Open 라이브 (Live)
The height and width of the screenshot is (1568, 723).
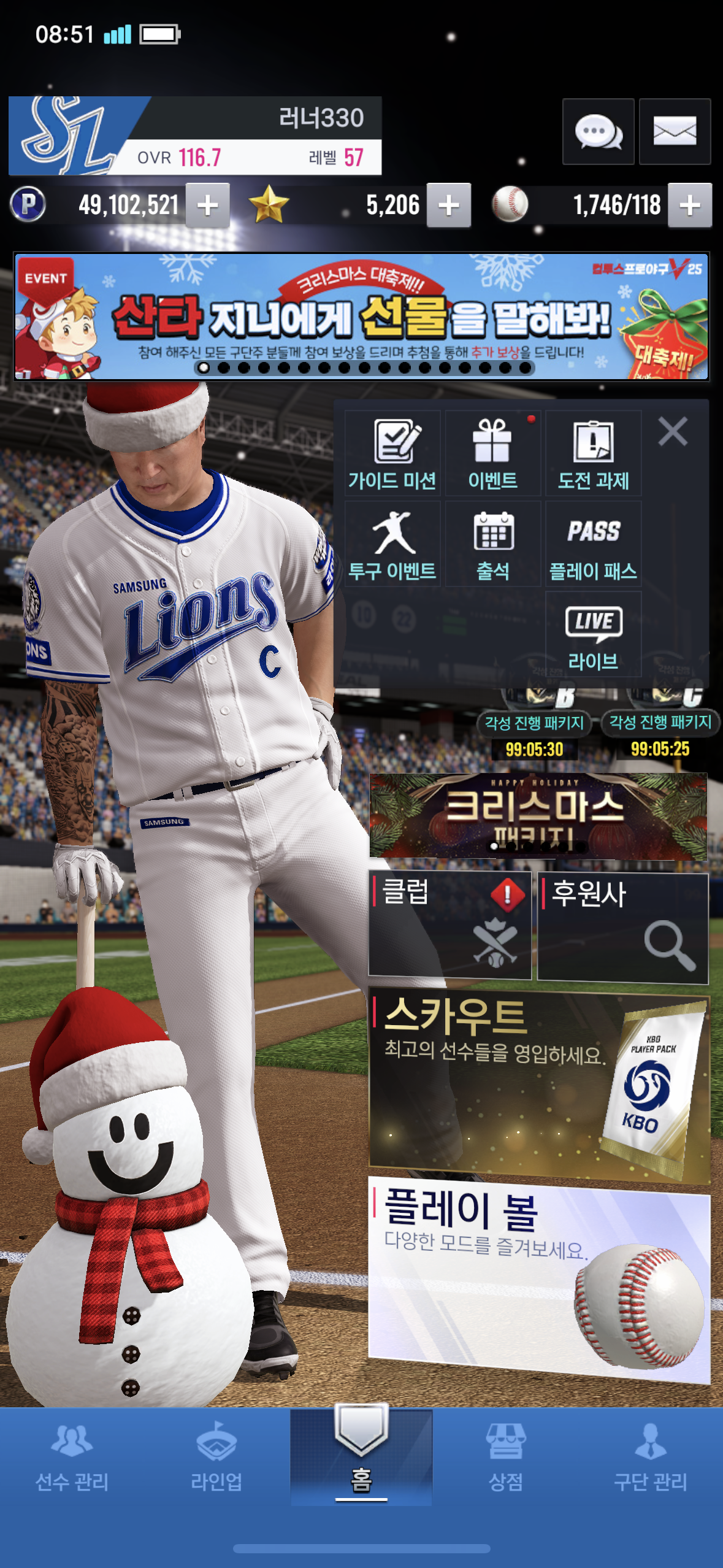[x=593, y=635]
